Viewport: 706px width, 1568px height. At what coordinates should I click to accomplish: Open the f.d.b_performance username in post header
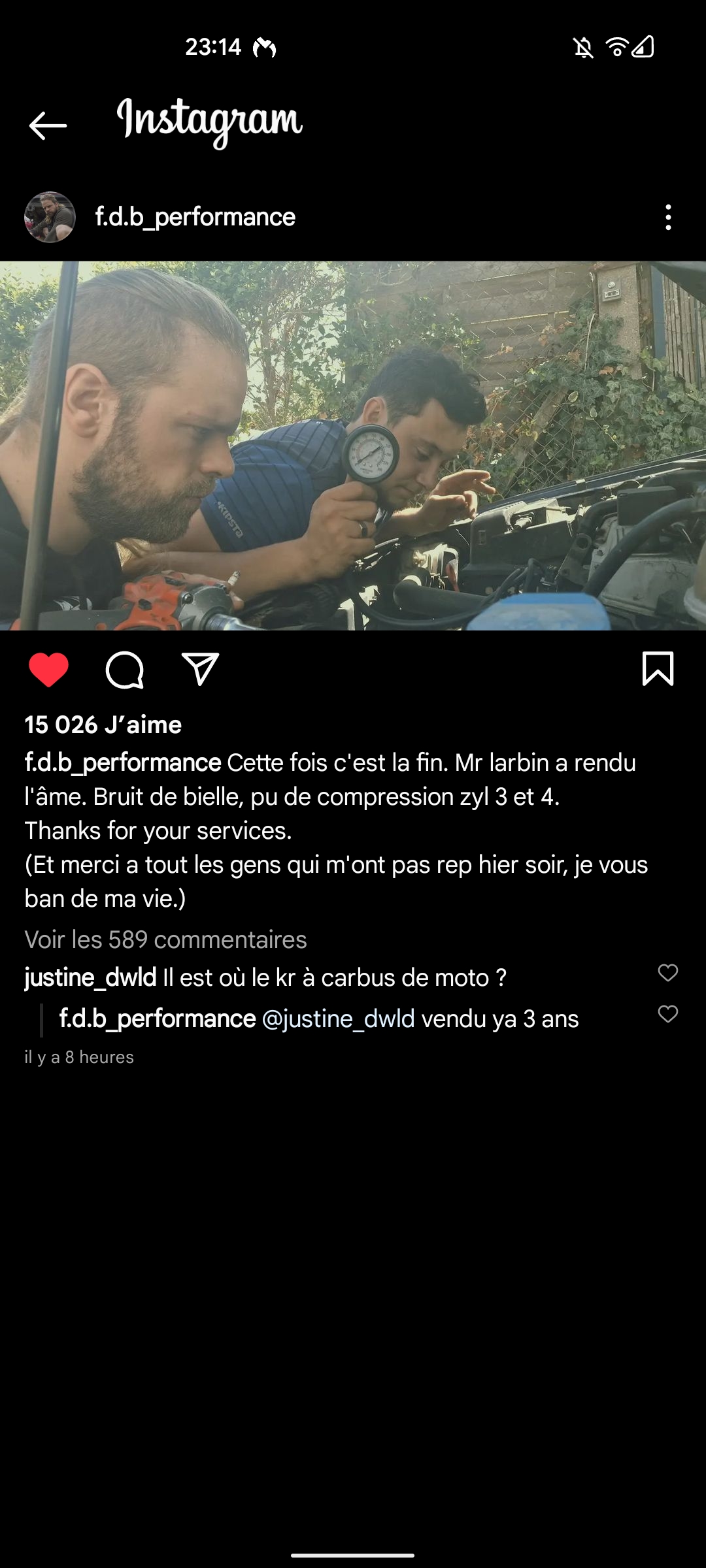click(195, 217)
